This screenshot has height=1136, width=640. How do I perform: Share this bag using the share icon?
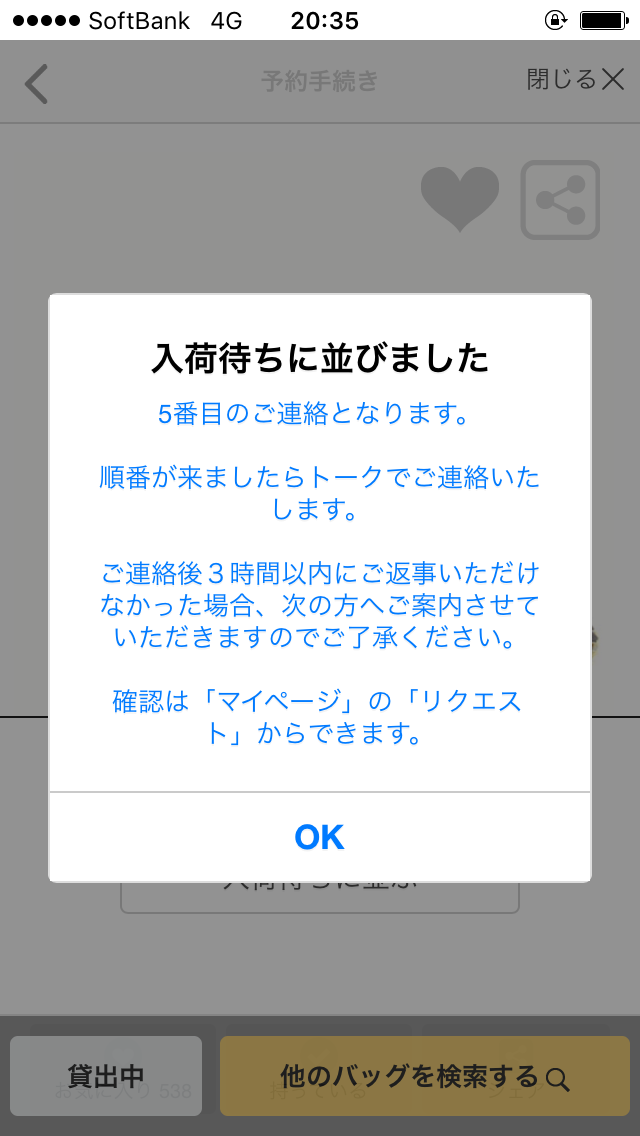click(560, 200)
